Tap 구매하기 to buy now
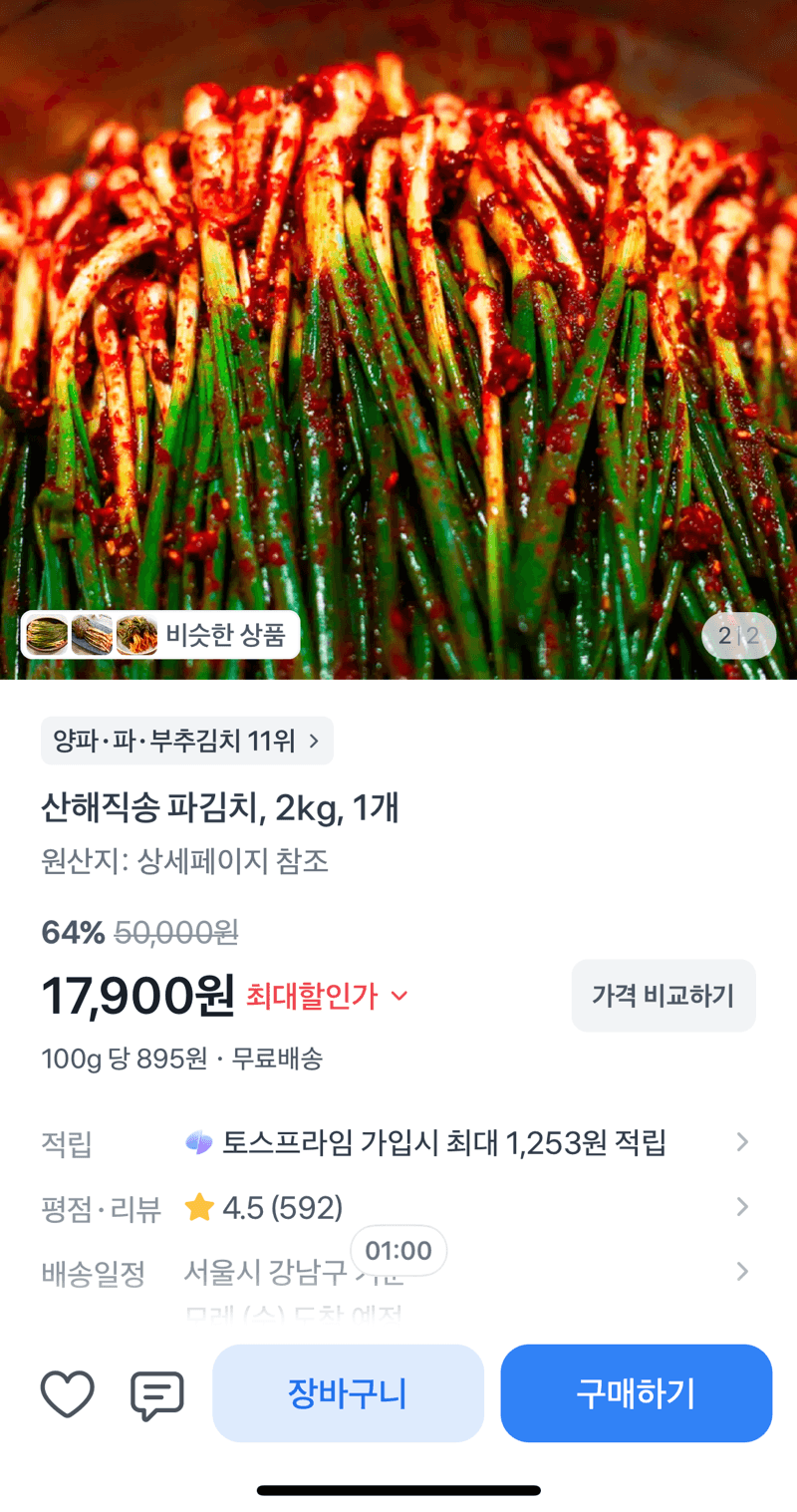 (x=637, y=1393)
